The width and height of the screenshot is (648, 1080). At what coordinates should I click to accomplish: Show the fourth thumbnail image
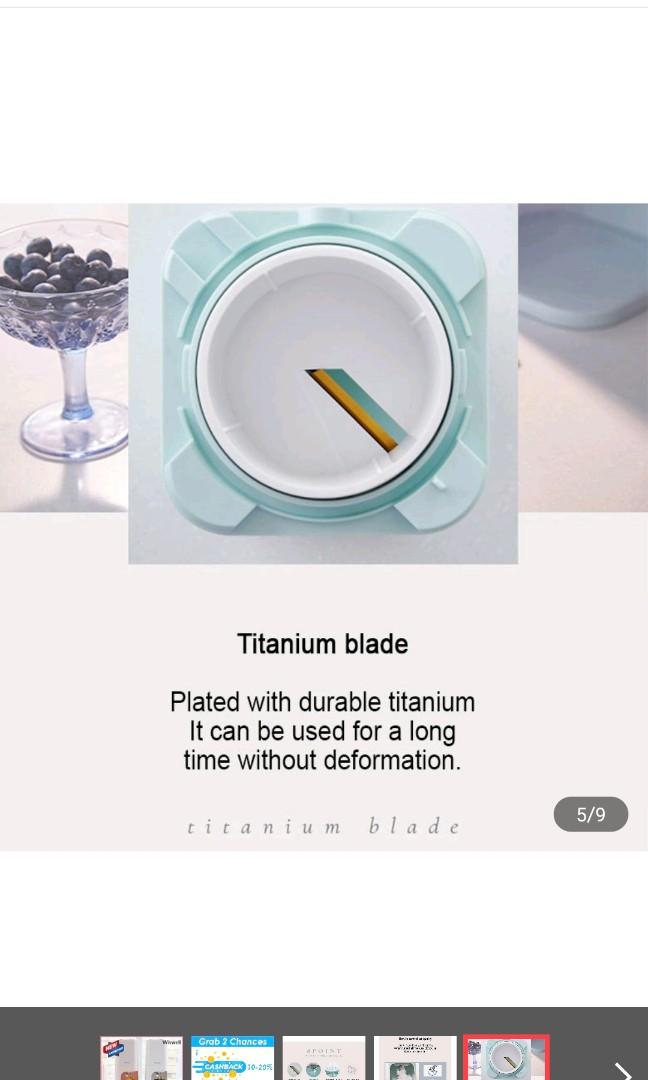415,1059
